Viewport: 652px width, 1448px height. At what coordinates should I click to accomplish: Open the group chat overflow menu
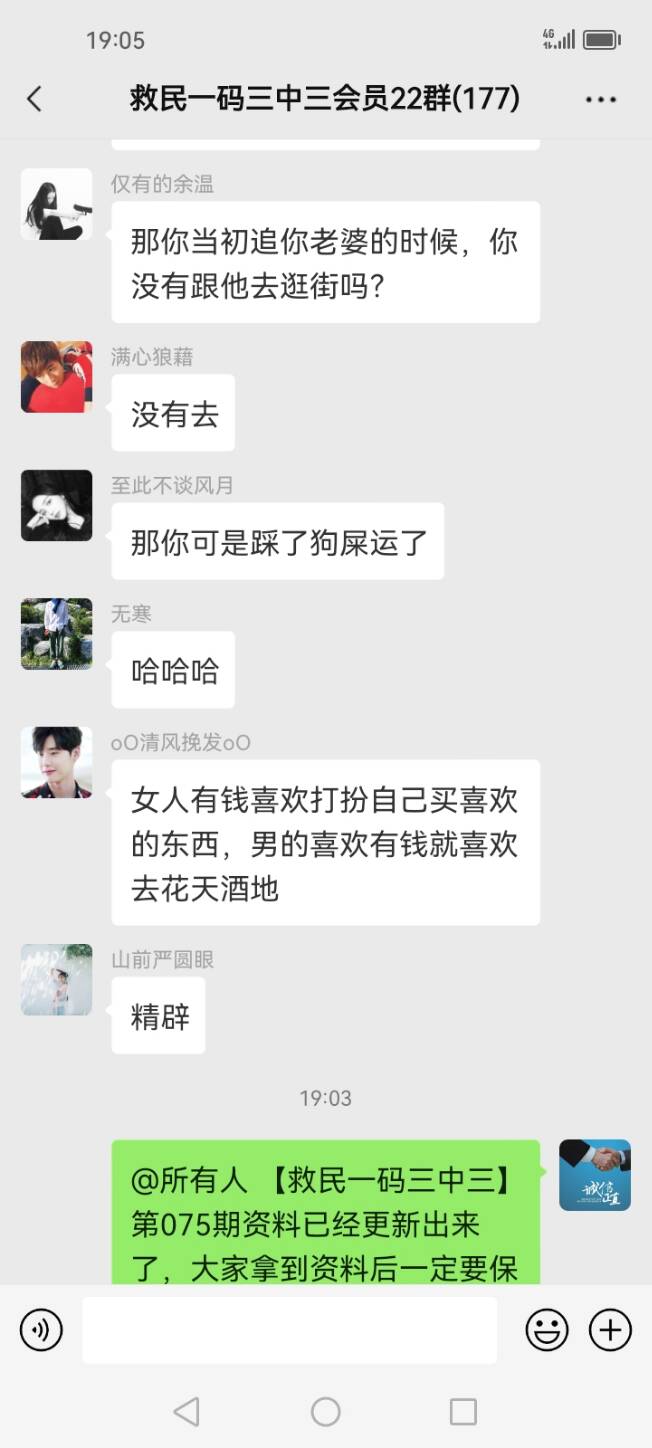point(600,99)
